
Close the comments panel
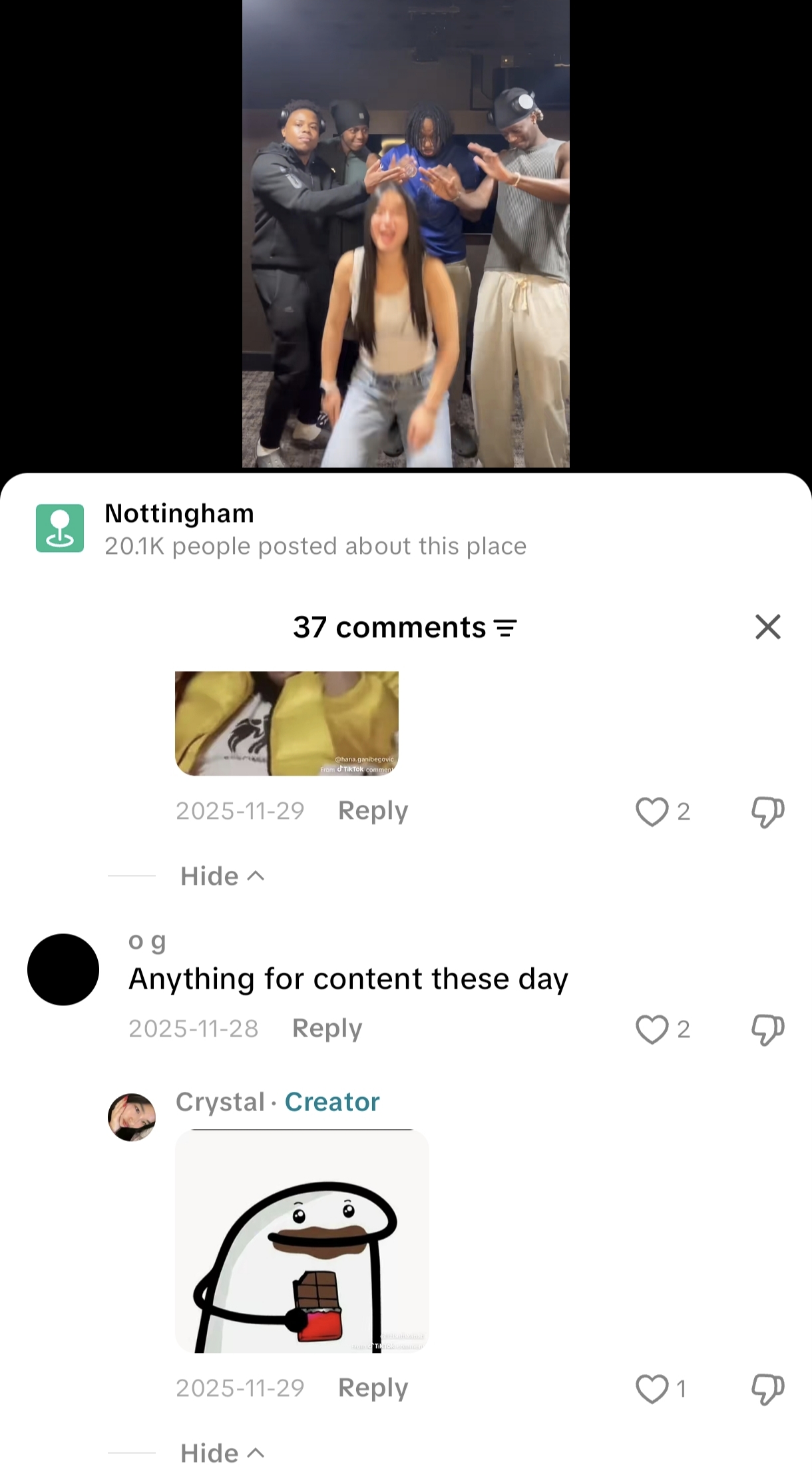point(767,626)
